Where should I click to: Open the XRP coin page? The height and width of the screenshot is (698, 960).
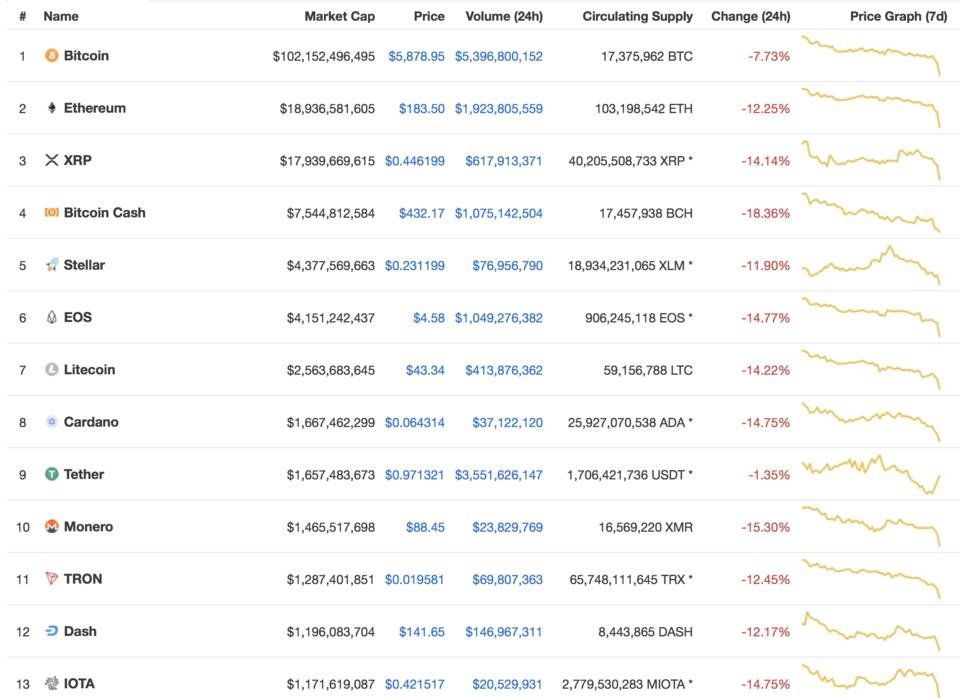point(78,160)
